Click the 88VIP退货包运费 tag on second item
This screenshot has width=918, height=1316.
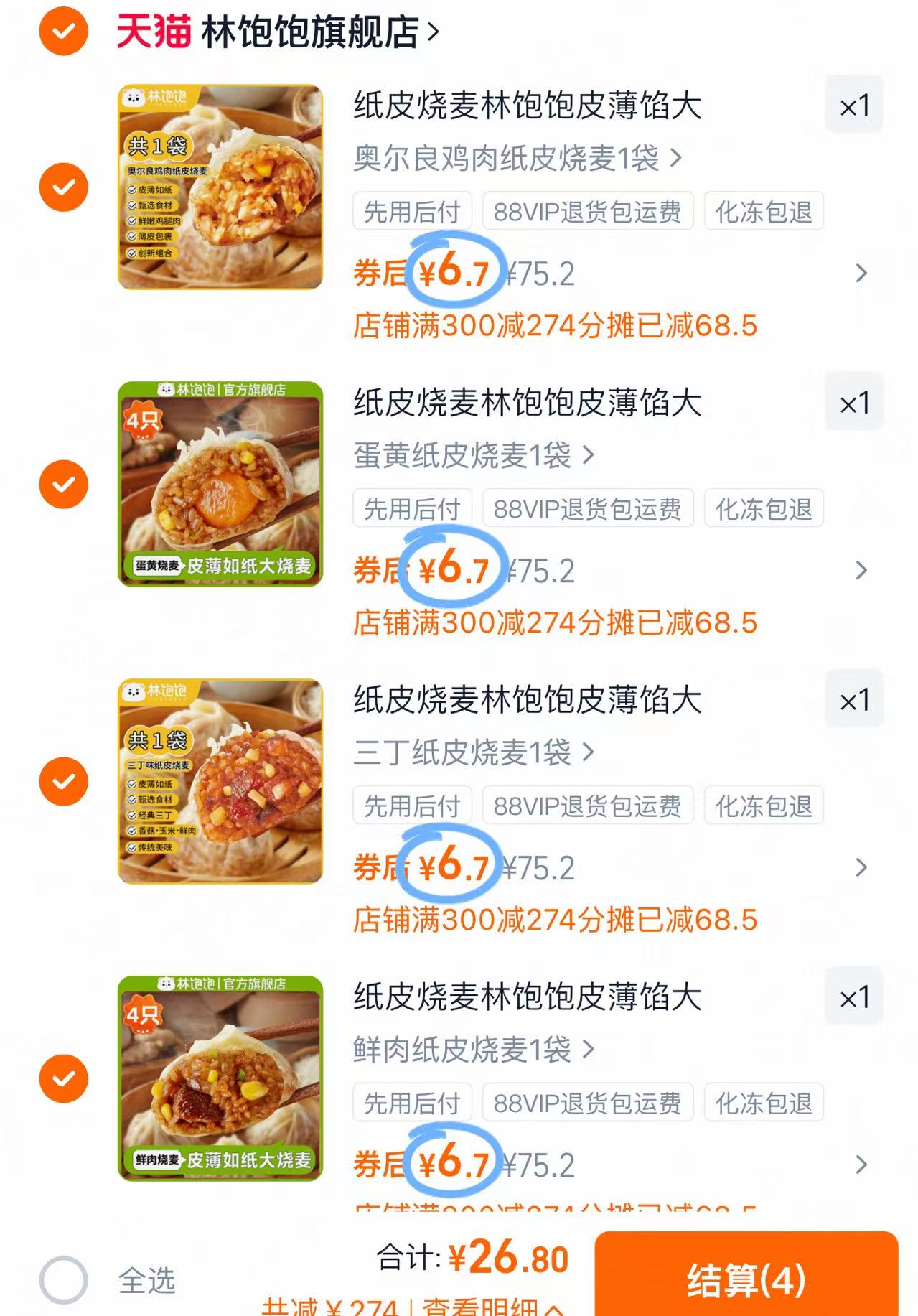point(589,508)
